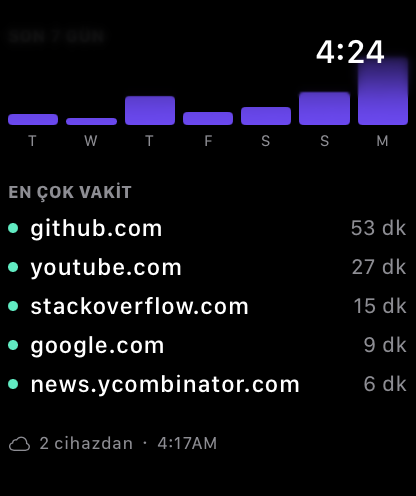Open the github.com usage row

coord(207,229)
